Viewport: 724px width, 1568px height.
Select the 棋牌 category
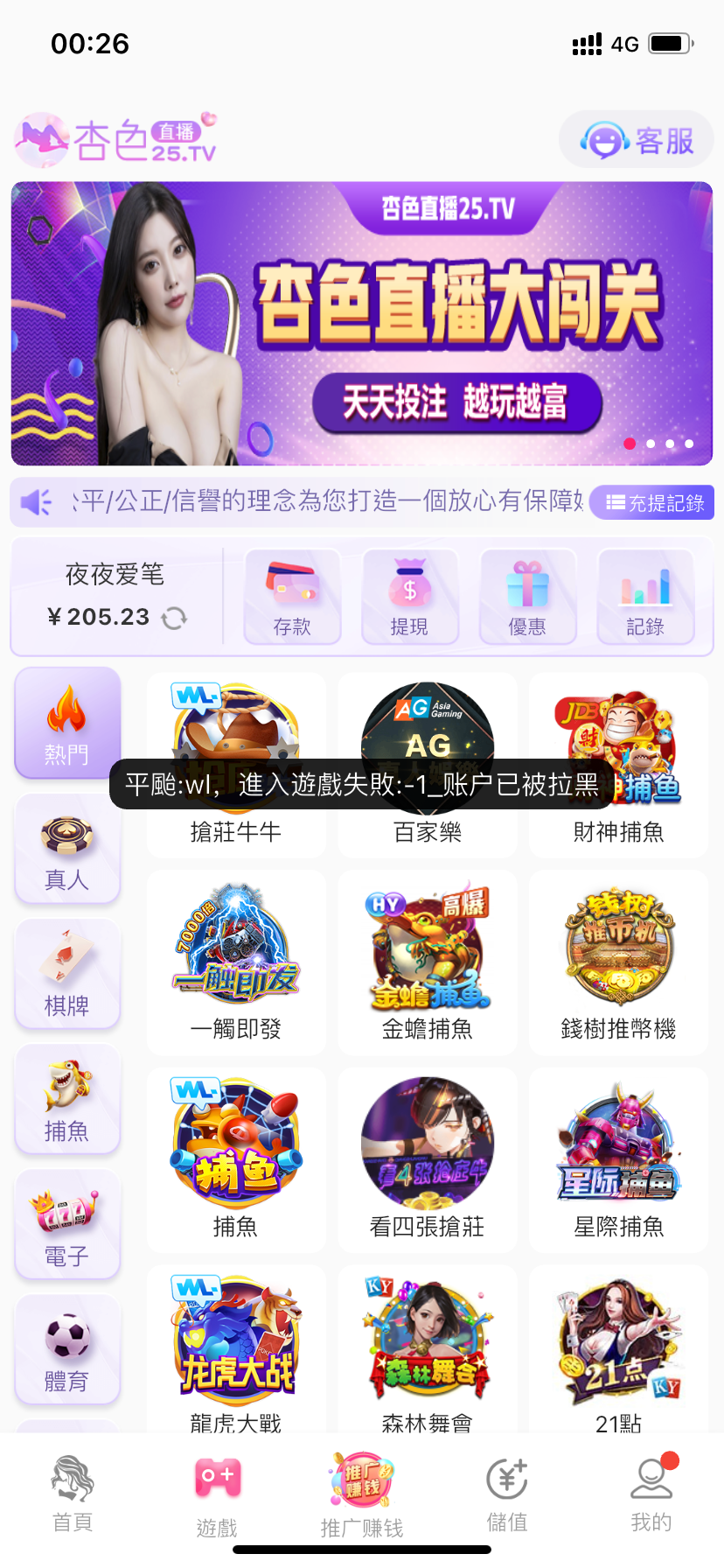point(67,975)
